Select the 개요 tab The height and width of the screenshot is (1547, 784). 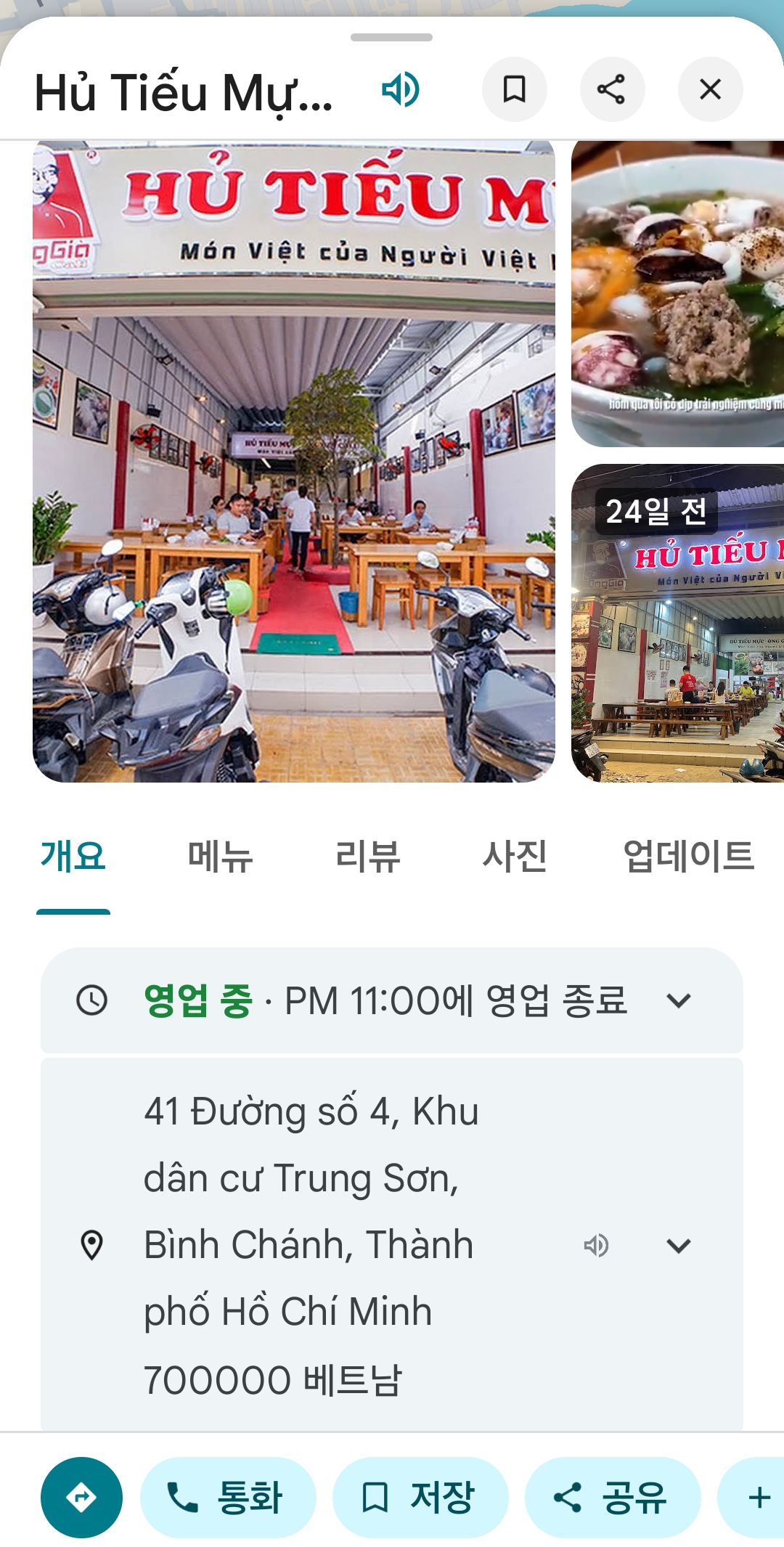point(73,857)
